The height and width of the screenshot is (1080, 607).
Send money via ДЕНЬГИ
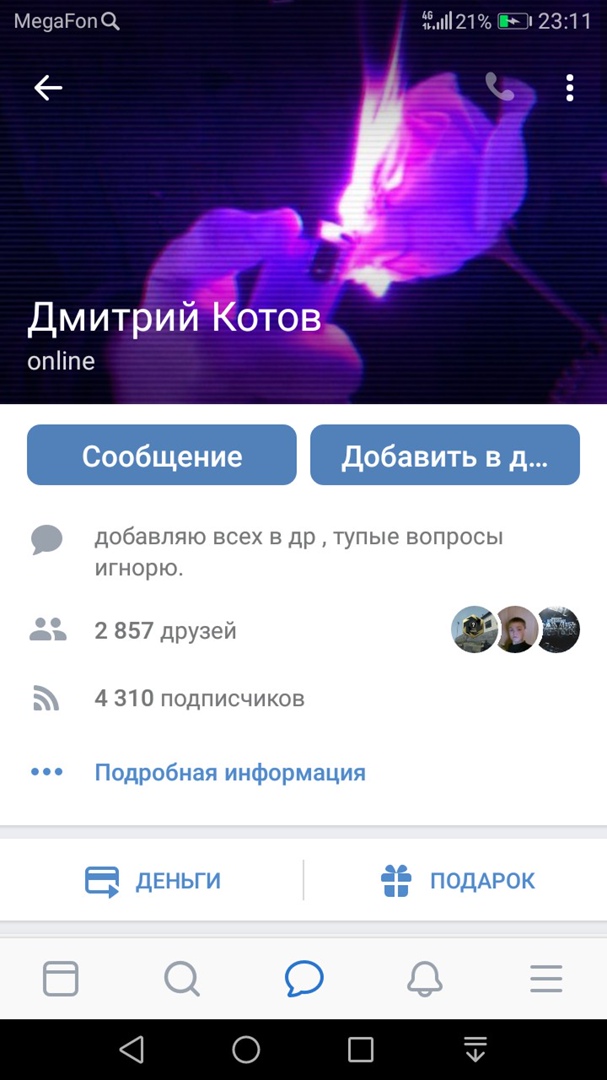tap(154, 881)
